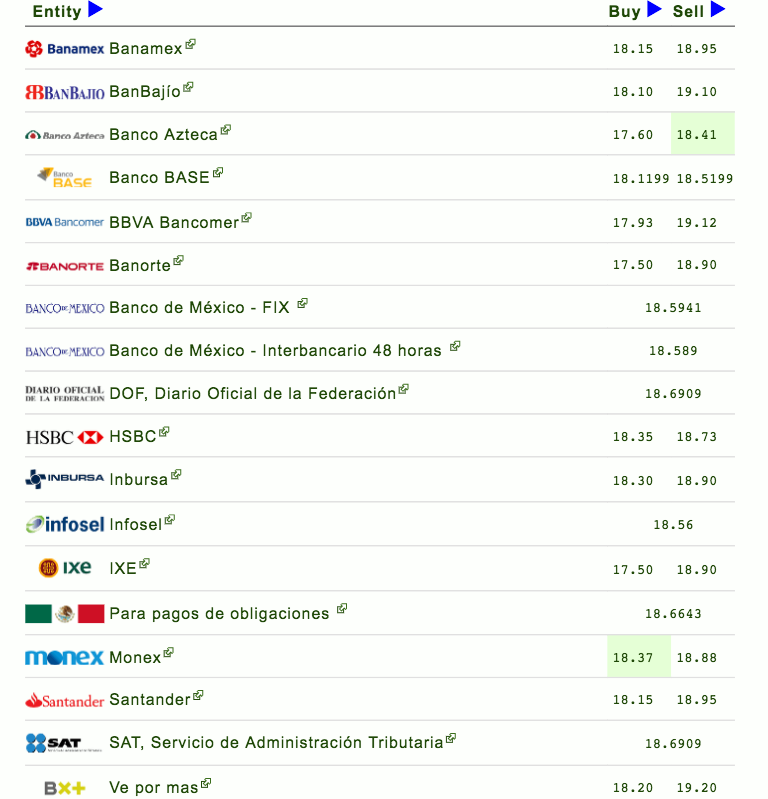Open Banco de México Interbancario 48 horas
768x799 pixels.
click(x=275, y=351)
